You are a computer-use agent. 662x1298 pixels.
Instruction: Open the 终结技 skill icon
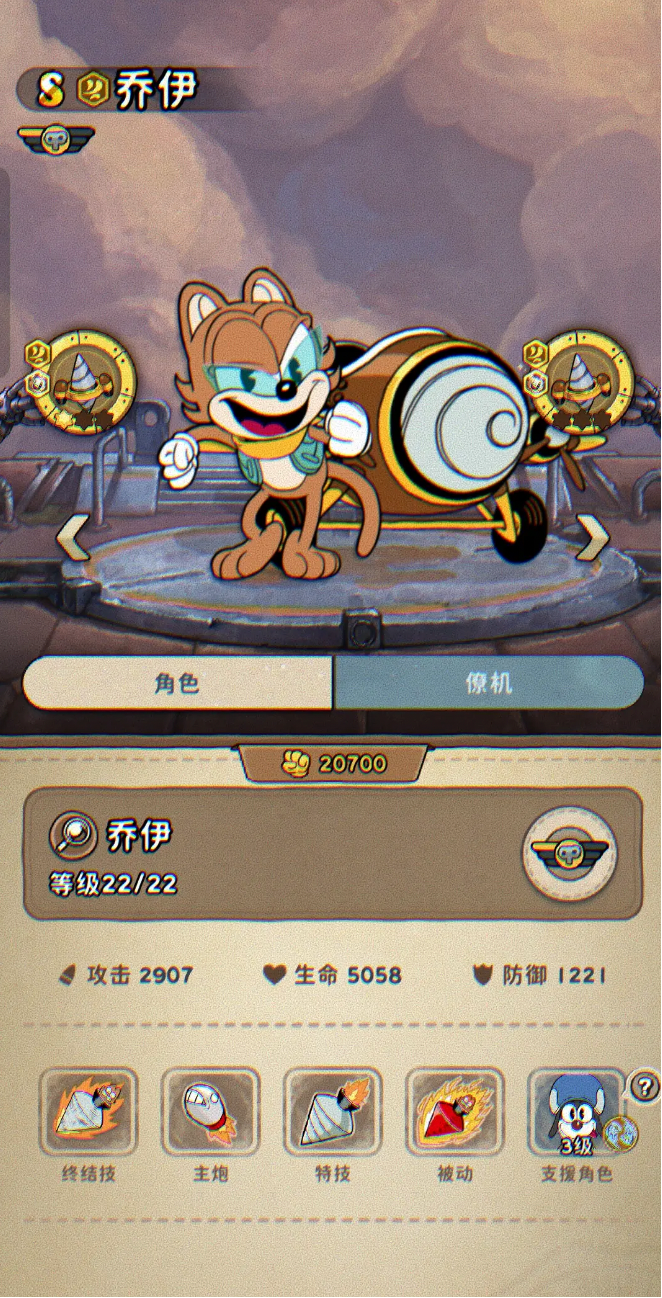pyautogui.click(x=89, y=1111)
